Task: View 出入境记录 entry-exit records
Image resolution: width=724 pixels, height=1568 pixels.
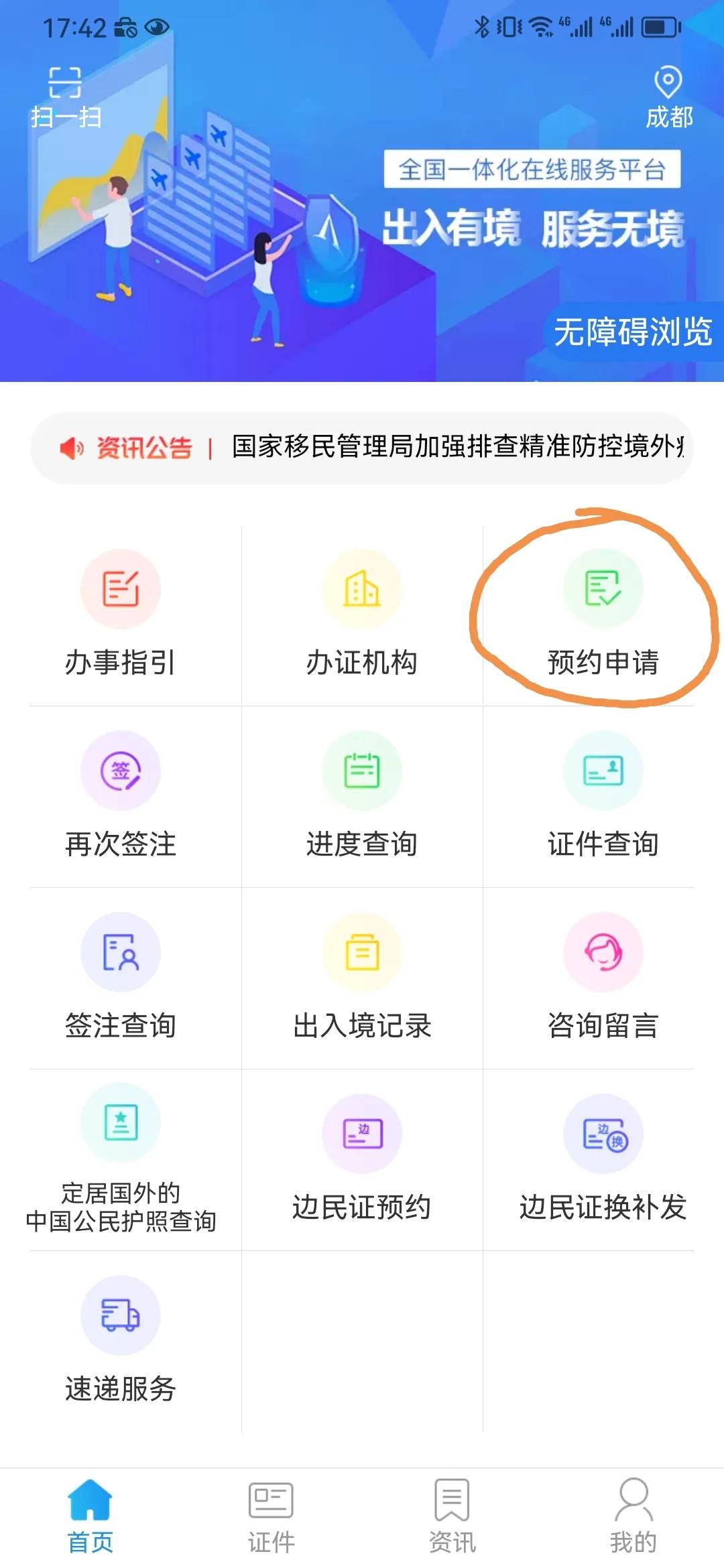Action: (362, 978)
